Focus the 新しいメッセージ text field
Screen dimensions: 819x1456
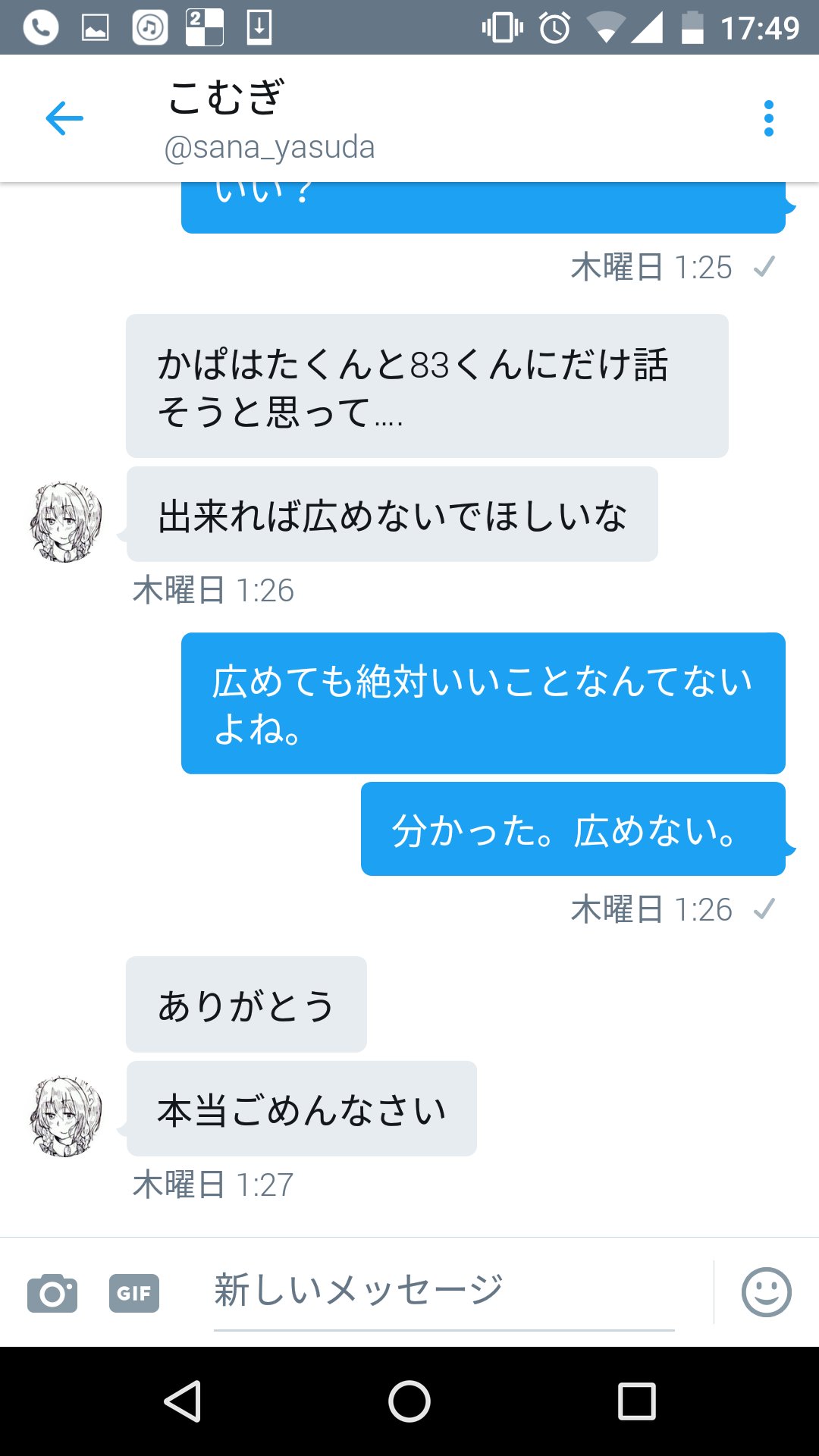click(444, 1291)
